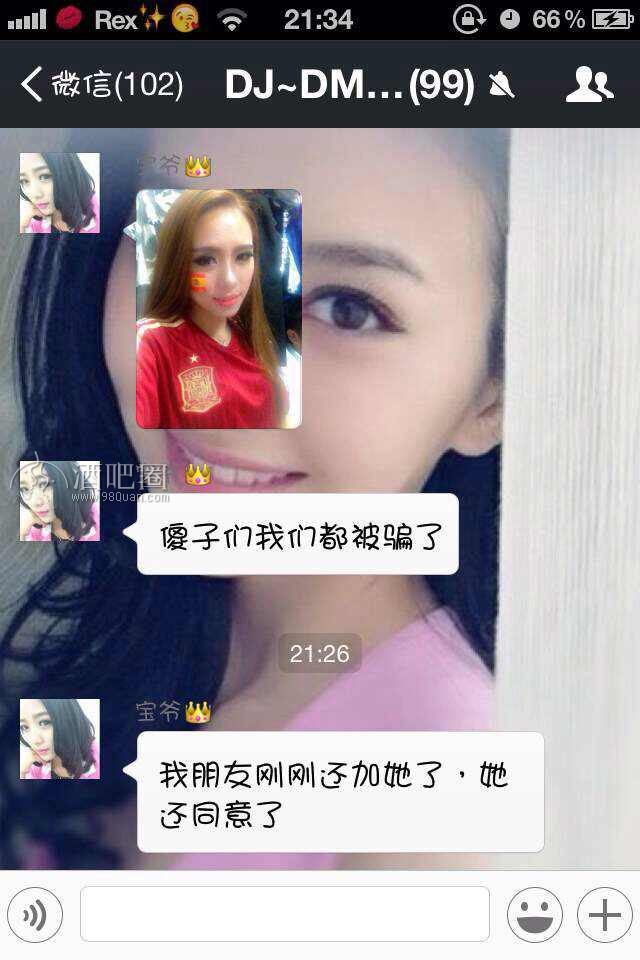The height and width of the screenshot is (960, 640).
Task: Open the shared photo in red jersey
Action: pos(218,308)
